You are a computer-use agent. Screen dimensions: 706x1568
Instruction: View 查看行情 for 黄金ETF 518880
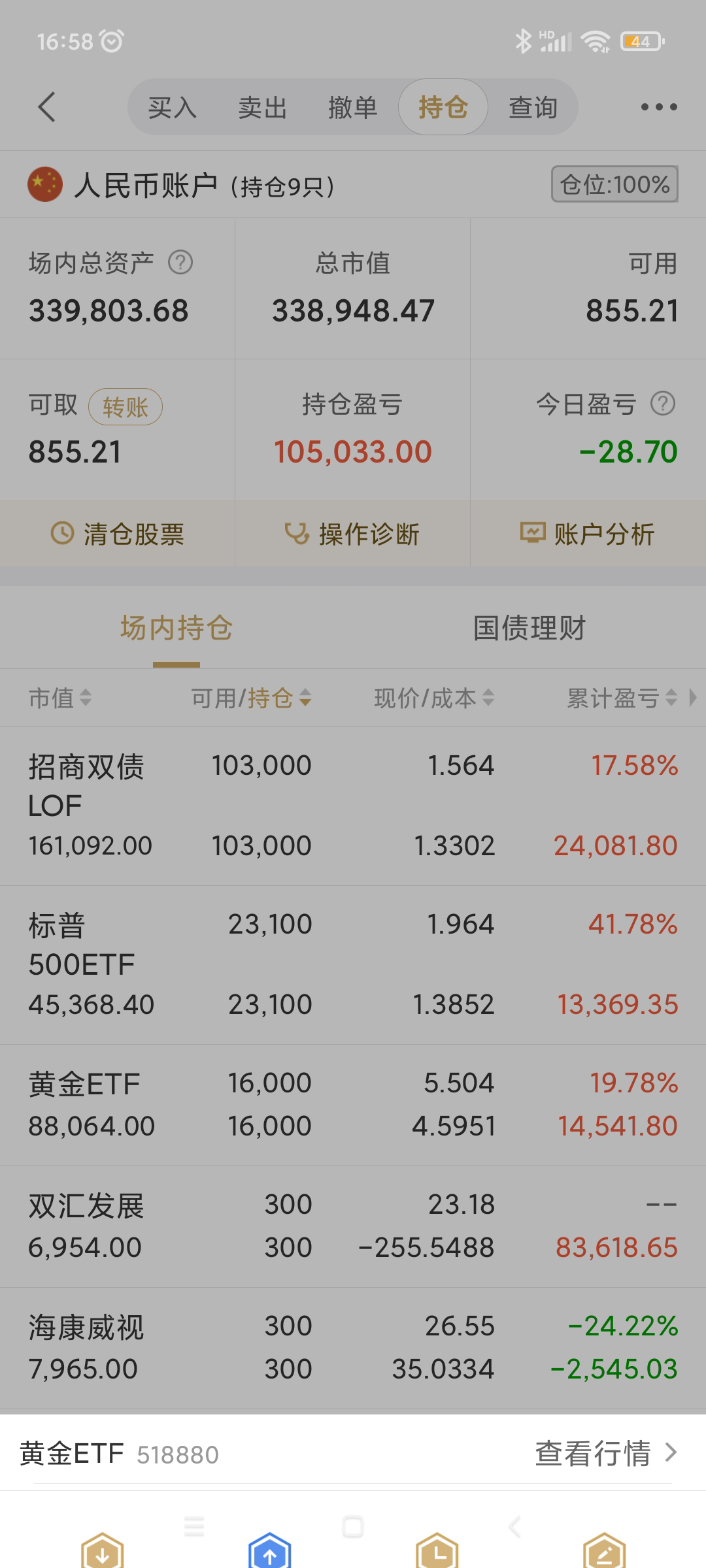[x=605, y=1454]
